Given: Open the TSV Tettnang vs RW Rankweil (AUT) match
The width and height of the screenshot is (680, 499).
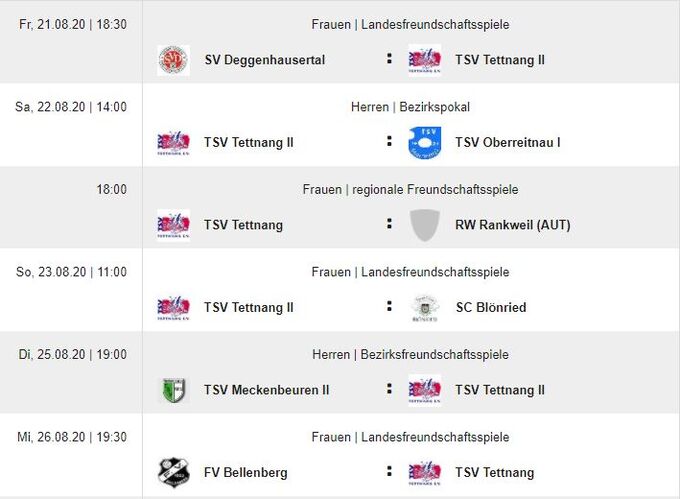Looking at the screenshot, I should click(x=389, y=225).
